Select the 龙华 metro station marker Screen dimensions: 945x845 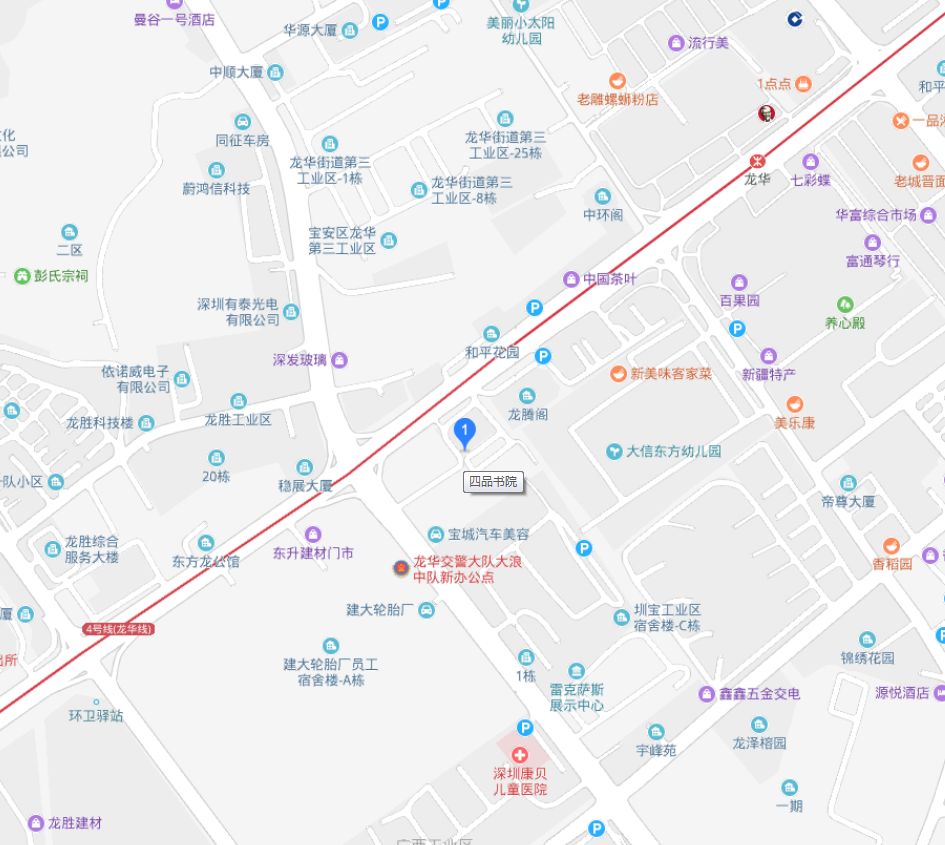coord(758,161)
